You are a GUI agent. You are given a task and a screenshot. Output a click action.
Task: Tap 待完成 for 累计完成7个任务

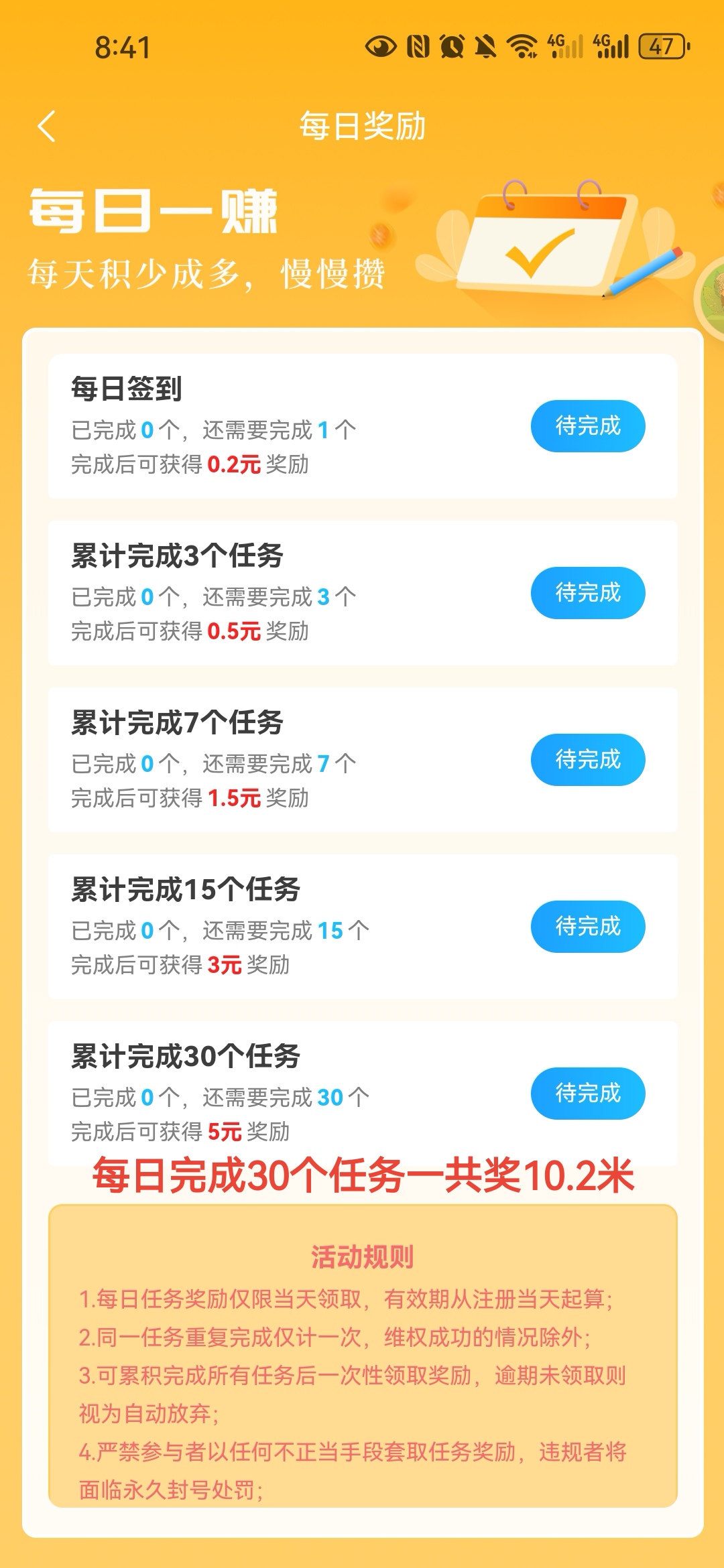coord(587,759)
